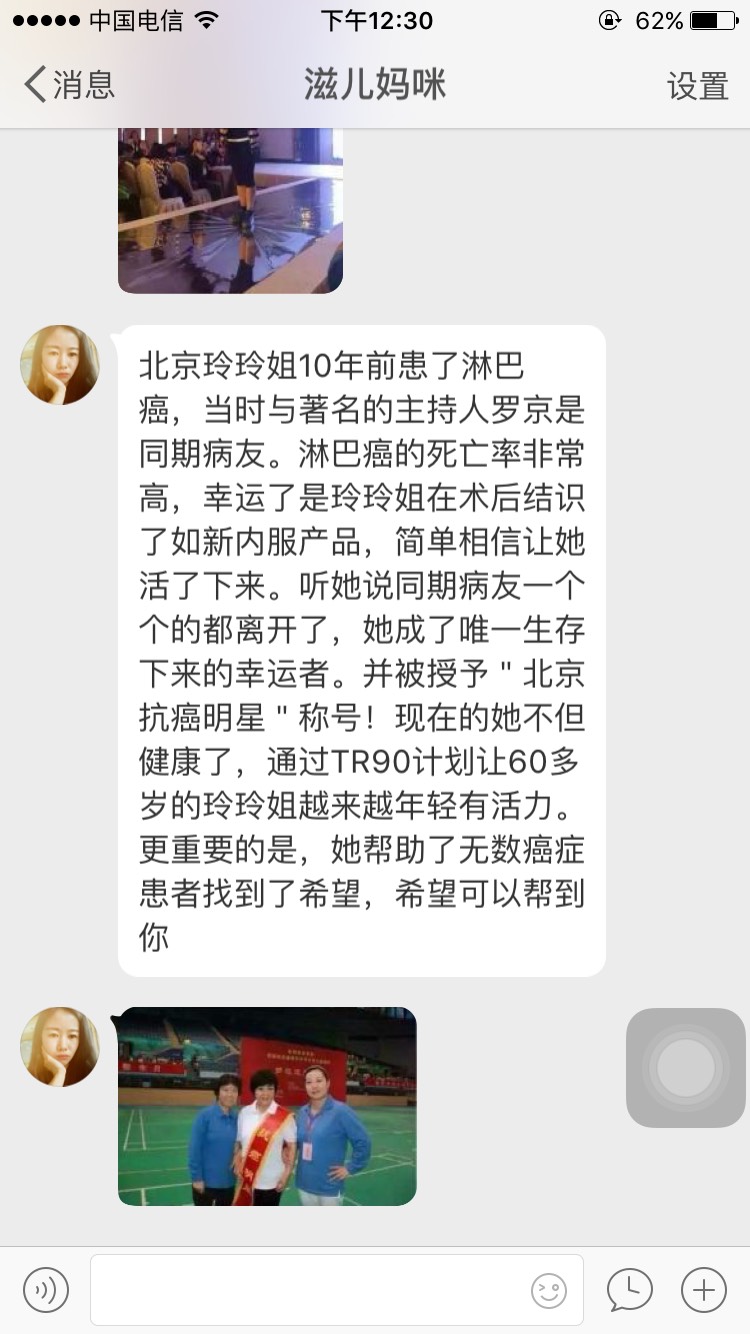Focus the message text field
Screen dimensions: 750x1334
pyautogui.click(x=310, y=1290)
